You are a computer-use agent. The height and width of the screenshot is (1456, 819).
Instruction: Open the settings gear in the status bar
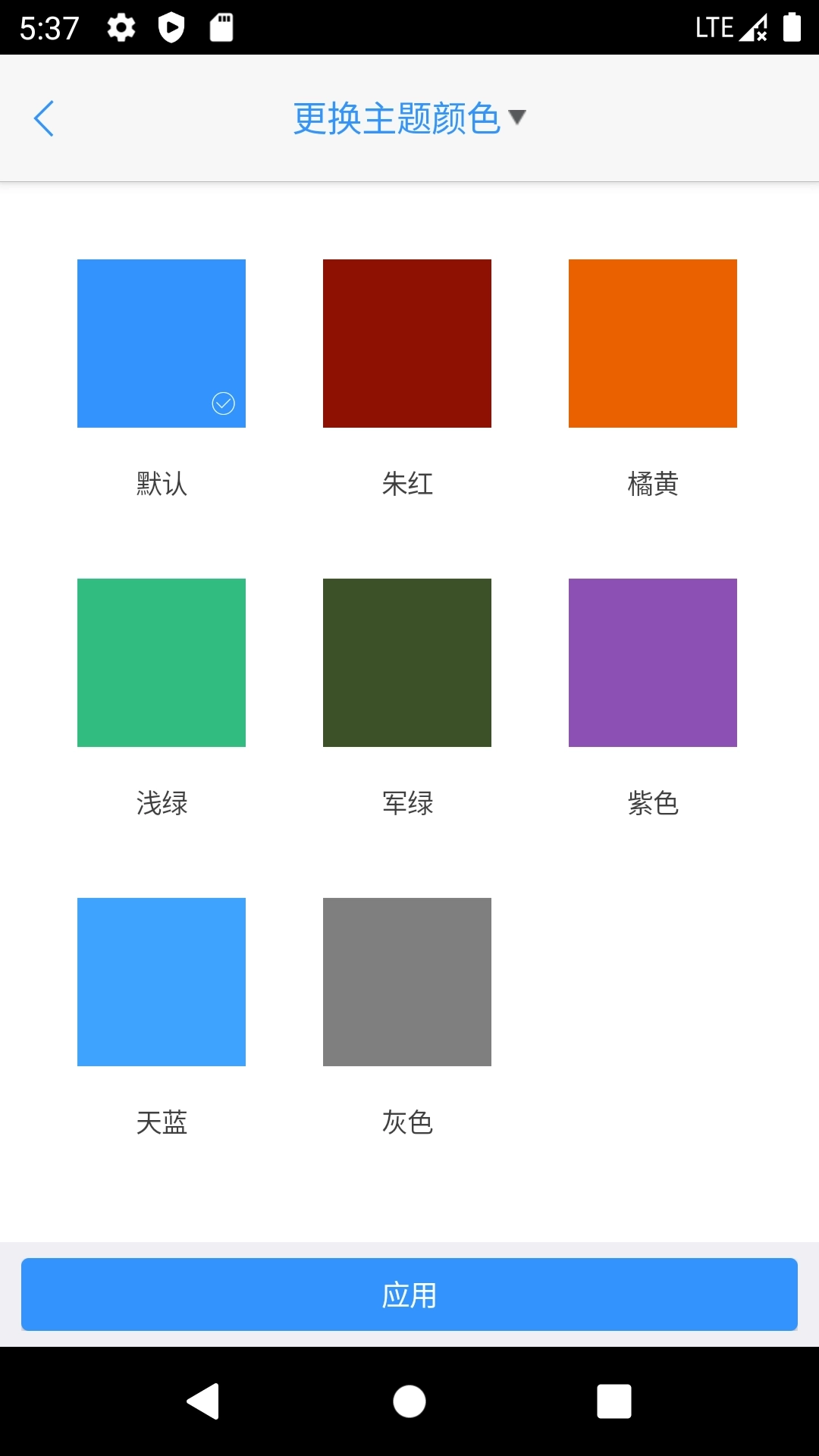point(121,27)
